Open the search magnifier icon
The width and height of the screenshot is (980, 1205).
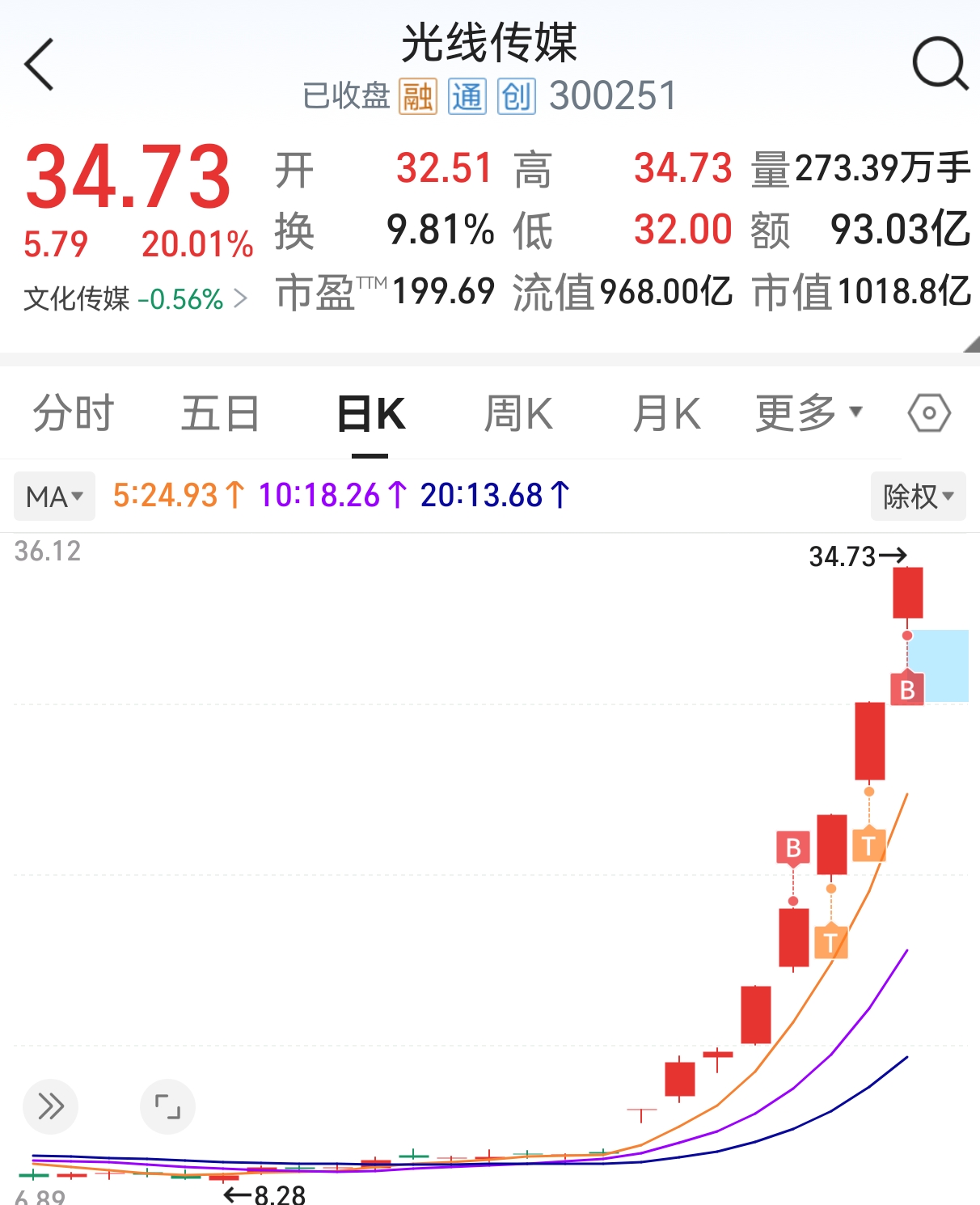tap(940, 65)
